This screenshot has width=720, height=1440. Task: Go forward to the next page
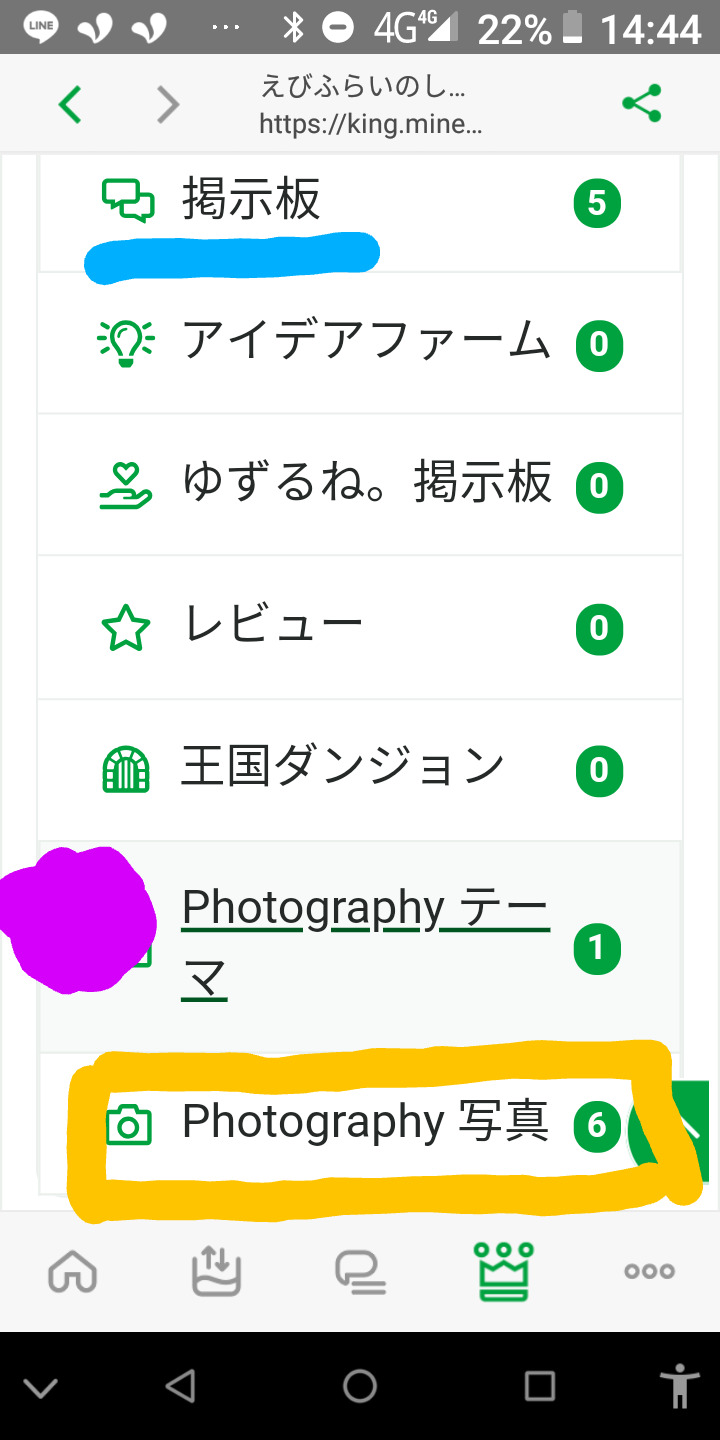coord(168,104)
